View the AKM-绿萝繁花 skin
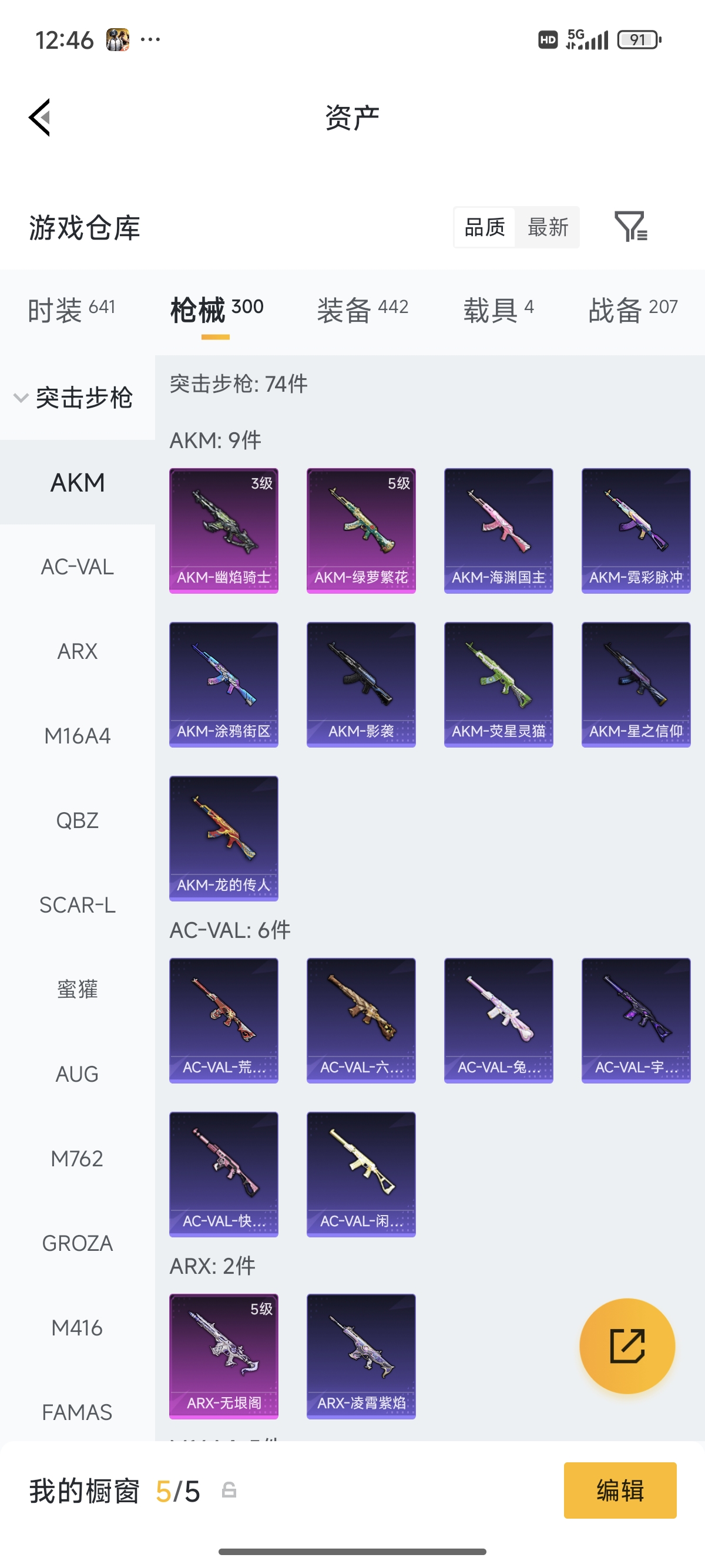The width and height of the screenshot is (705, 1568). point(361,530)
